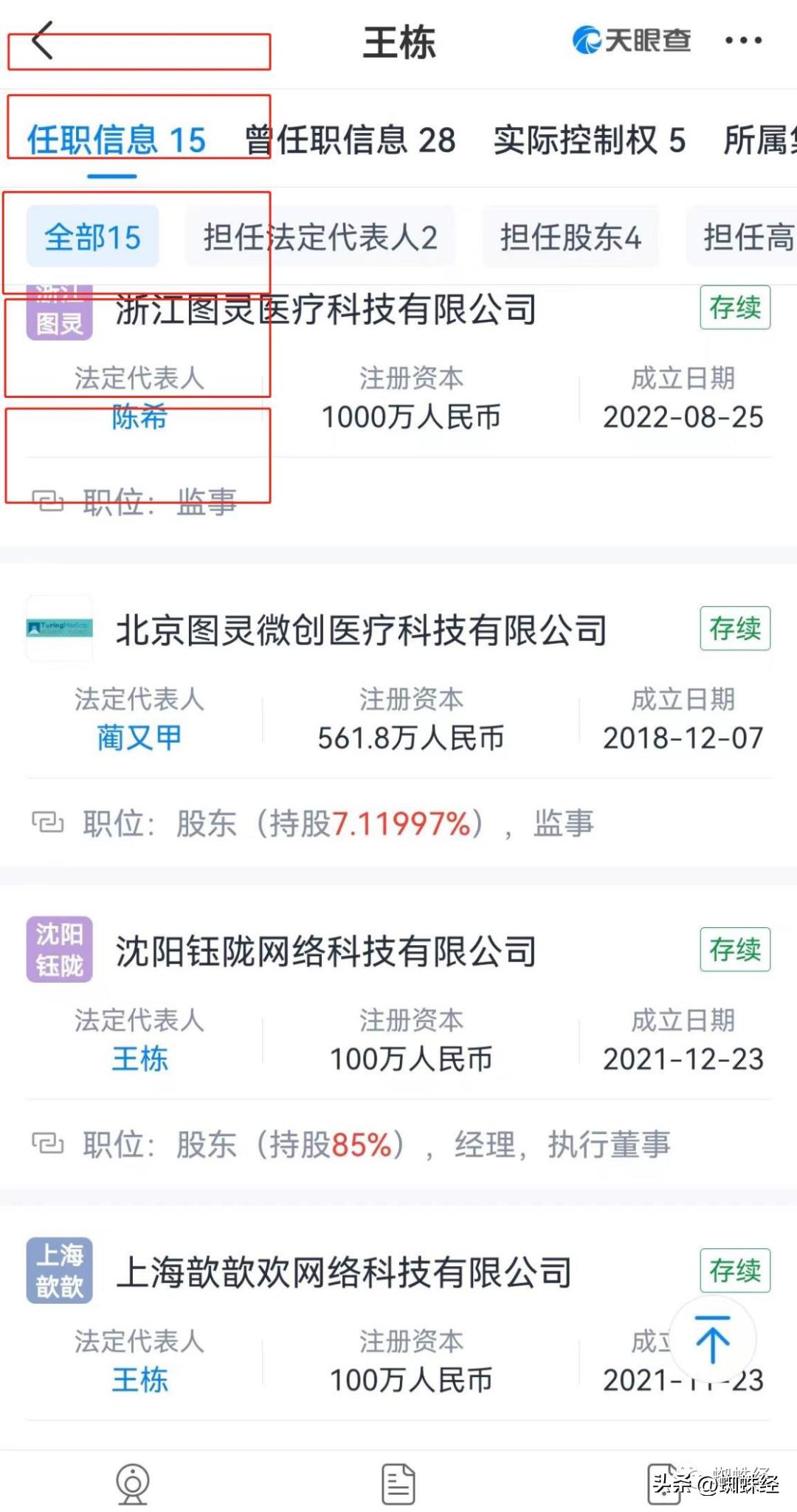
Task: Select the 全部15 filter chip
Action: point(92,238)
